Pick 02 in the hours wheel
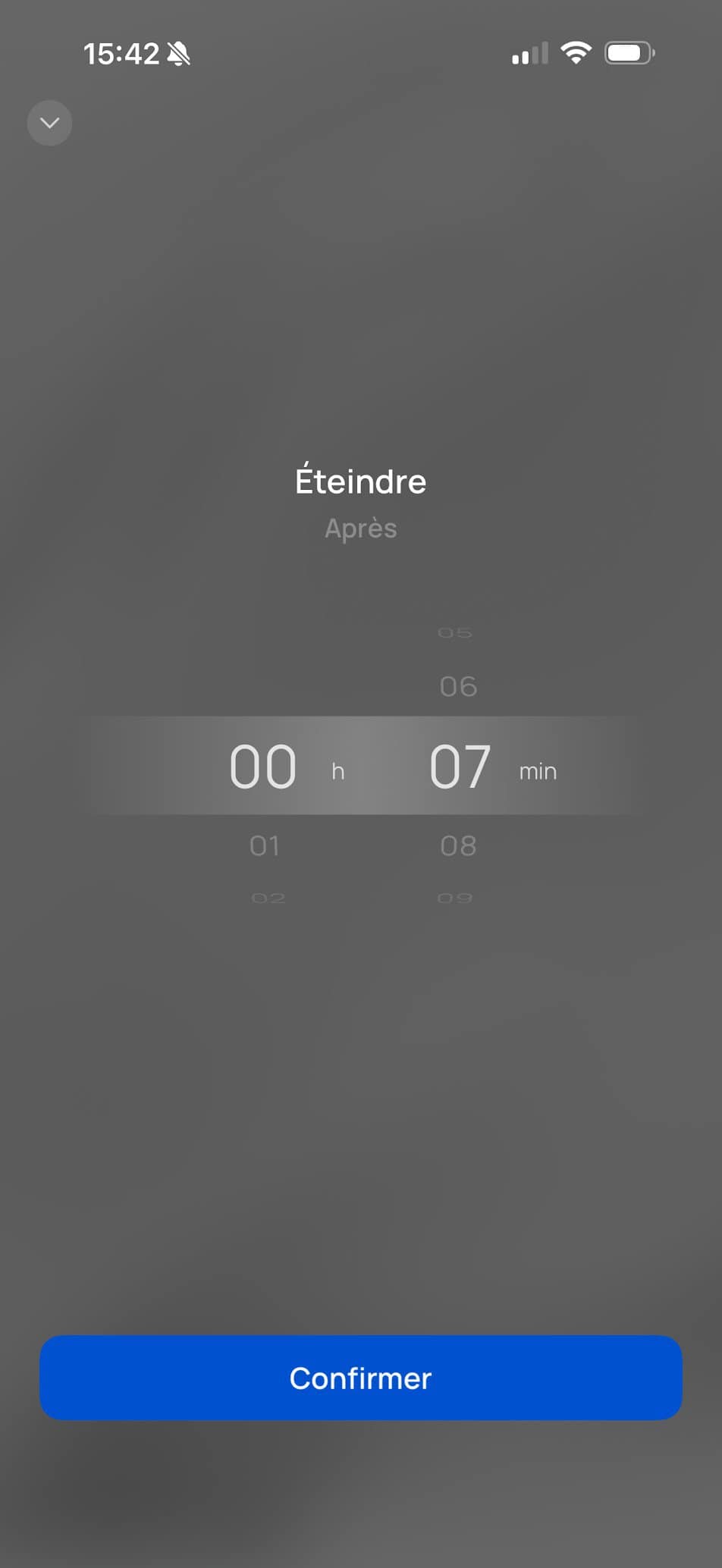The image size is (722, 1568). tap(268, 898)
